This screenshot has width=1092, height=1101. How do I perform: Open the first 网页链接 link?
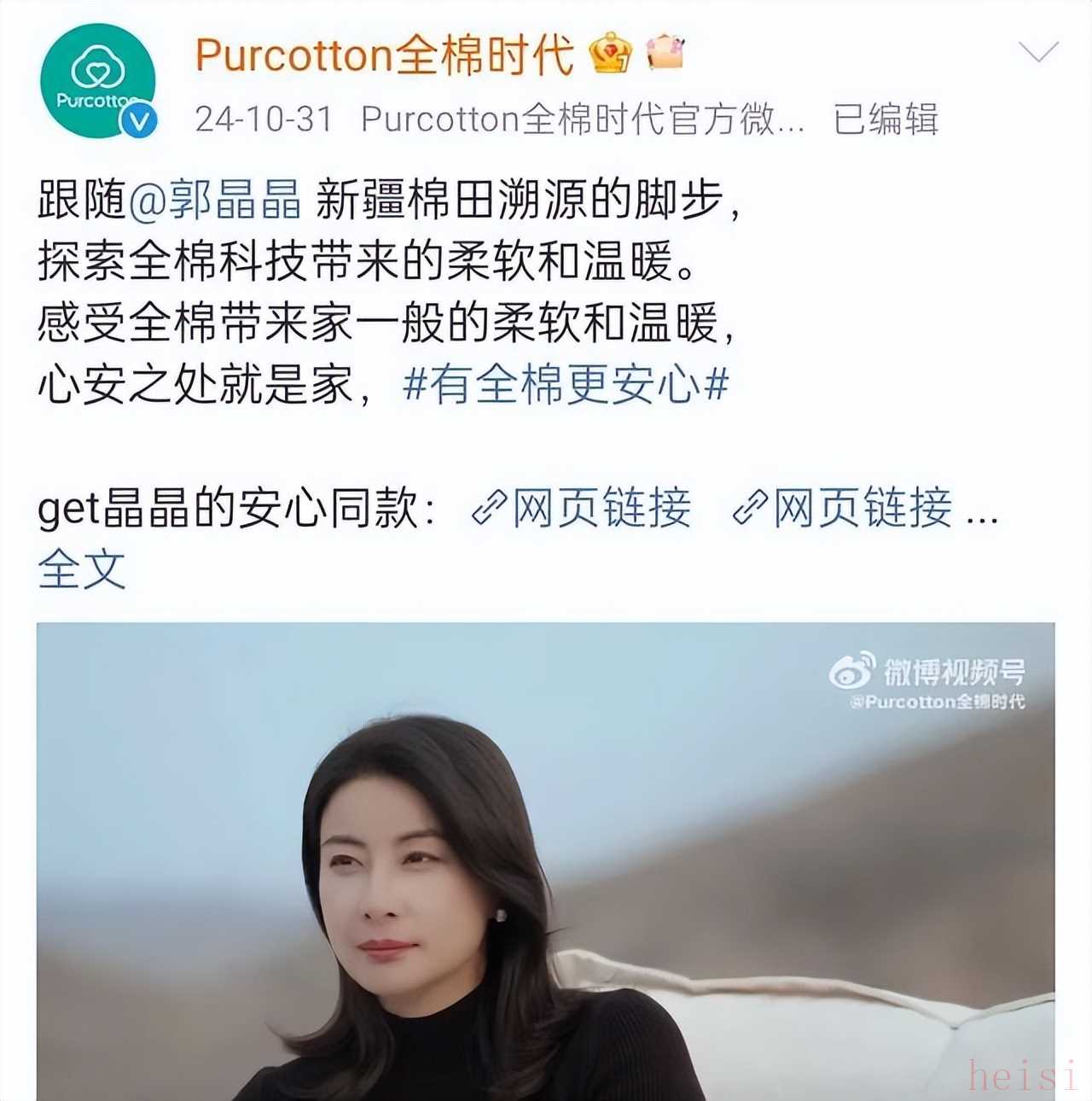[582, 509]
